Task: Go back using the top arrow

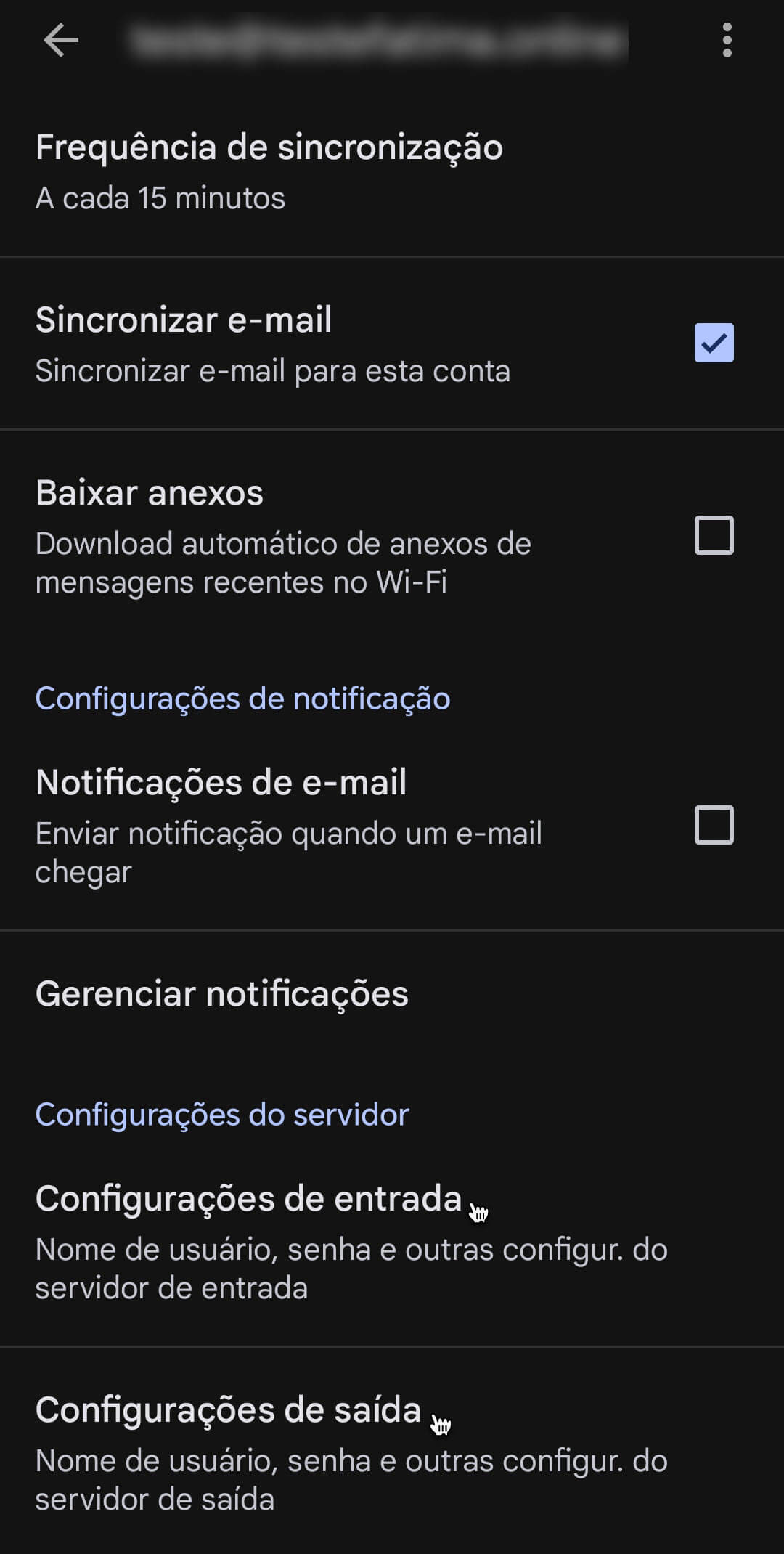Action: 61,40
